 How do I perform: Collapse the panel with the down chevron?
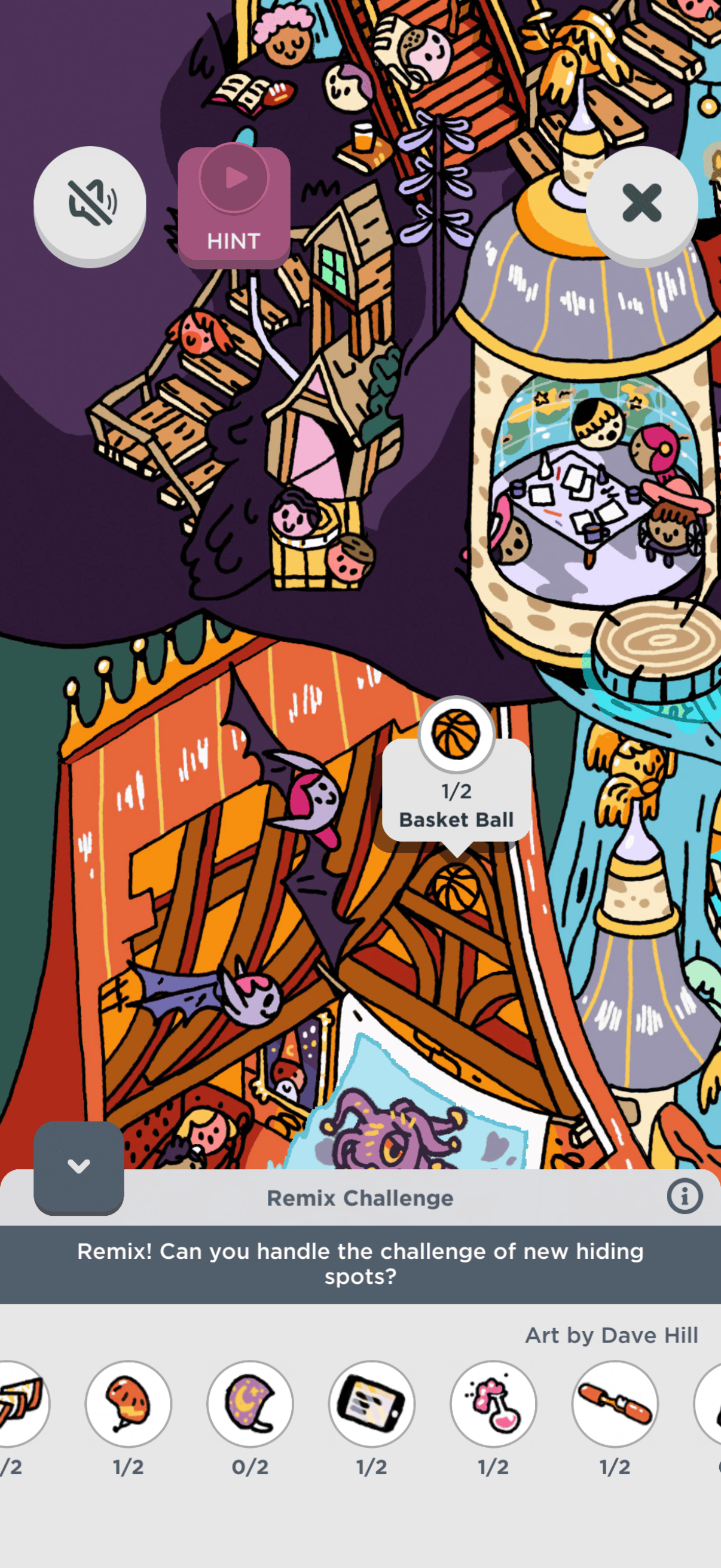tap(78, 1167)
